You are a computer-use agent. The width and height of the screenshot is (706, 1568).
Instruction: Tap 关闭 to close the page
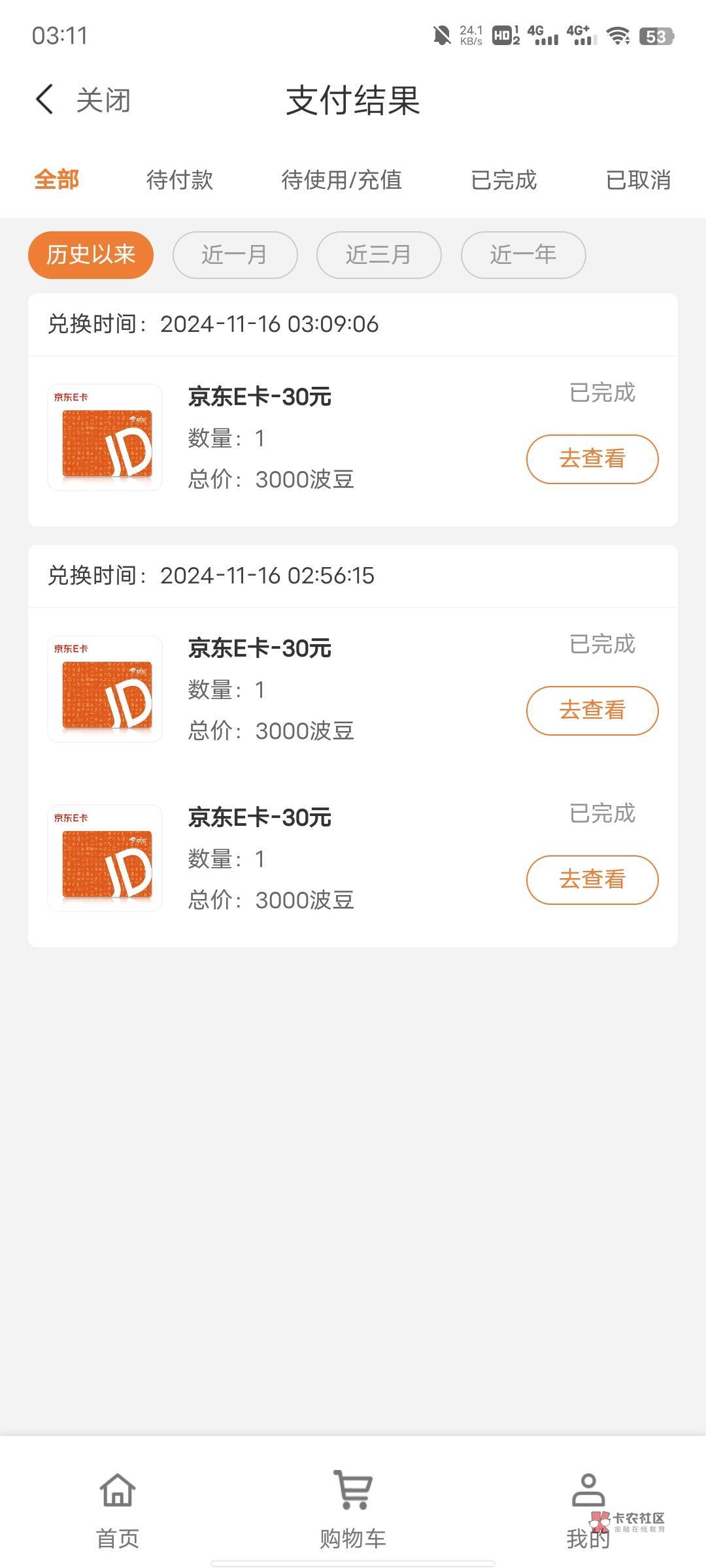pyautogui.click(x=103, y=101)
